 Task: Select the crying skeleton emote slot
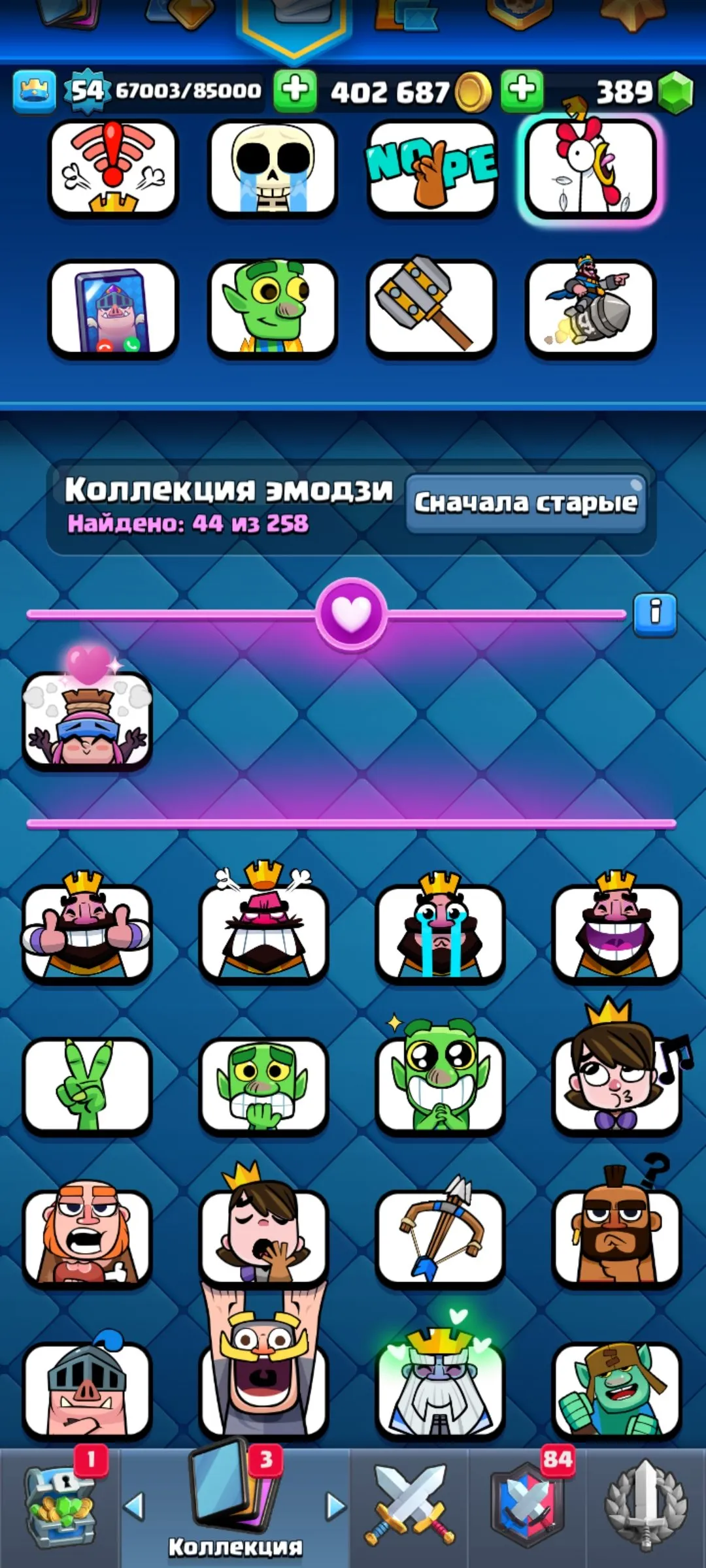[273, 171]
